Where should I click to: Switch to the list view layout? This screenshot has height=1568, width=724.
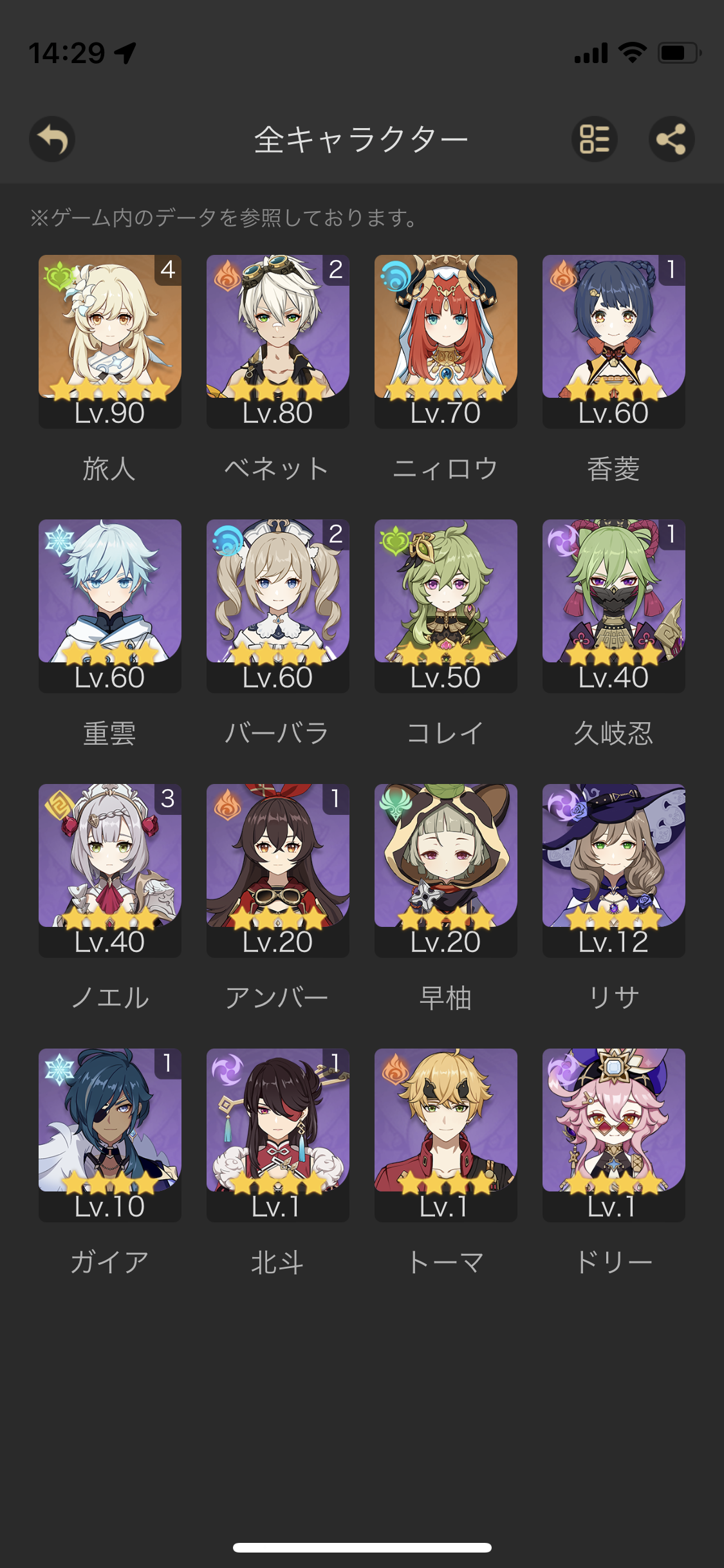[x=594, y=139]
